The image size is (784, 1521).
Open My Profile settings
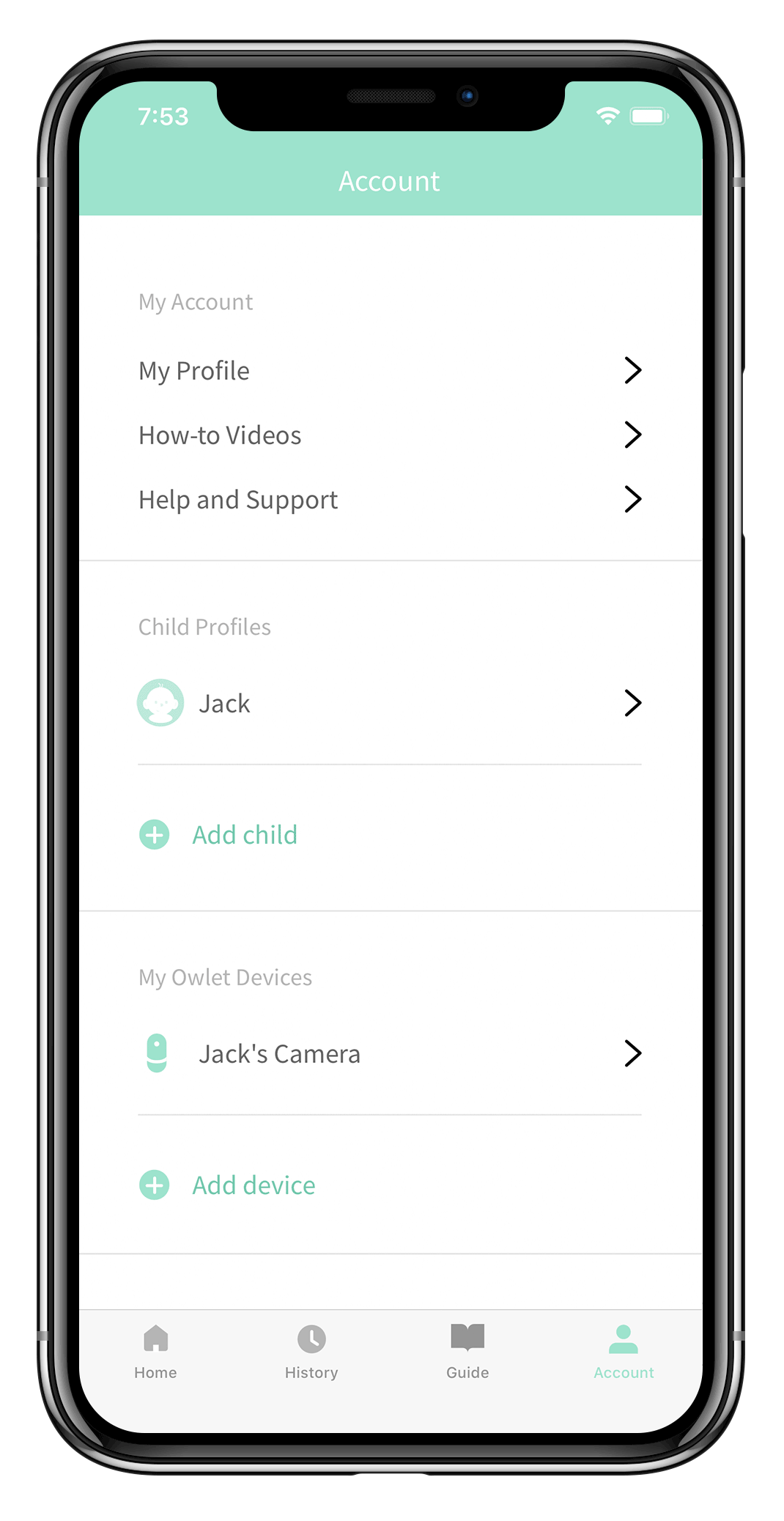click(x=388, y=371)
